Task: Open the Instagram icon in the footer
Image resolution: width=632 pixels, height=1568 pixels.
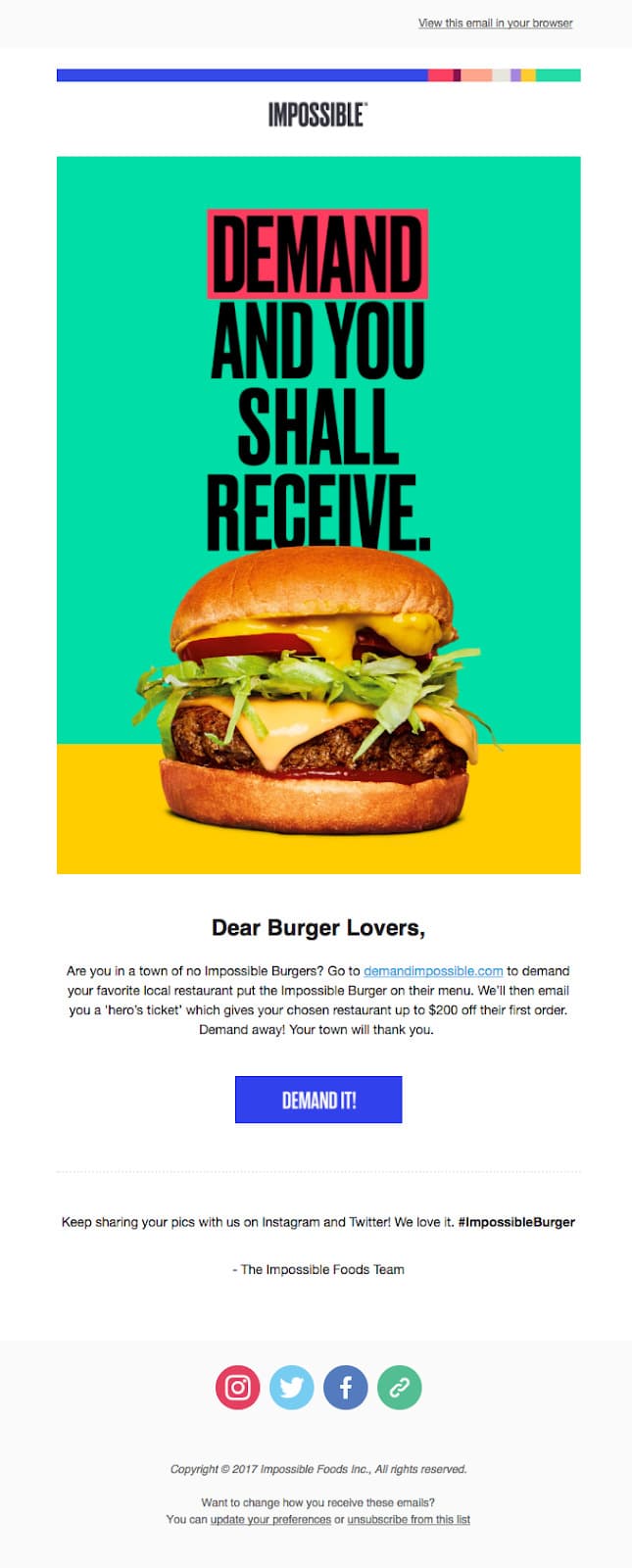Action: pyautogui.click(x=238, y=1387)
